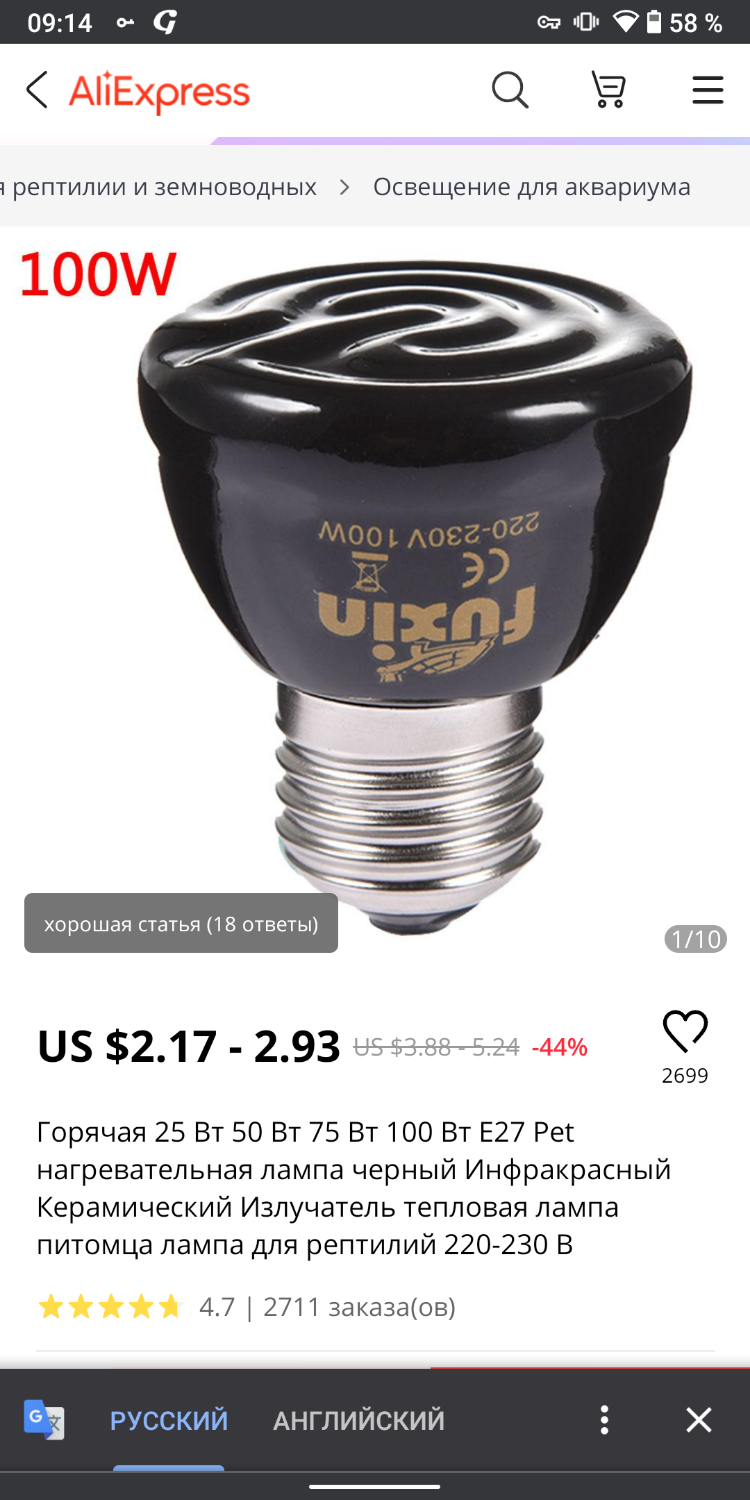Open хорошая статья (18 ответы) badge

[x=181, y=923]
